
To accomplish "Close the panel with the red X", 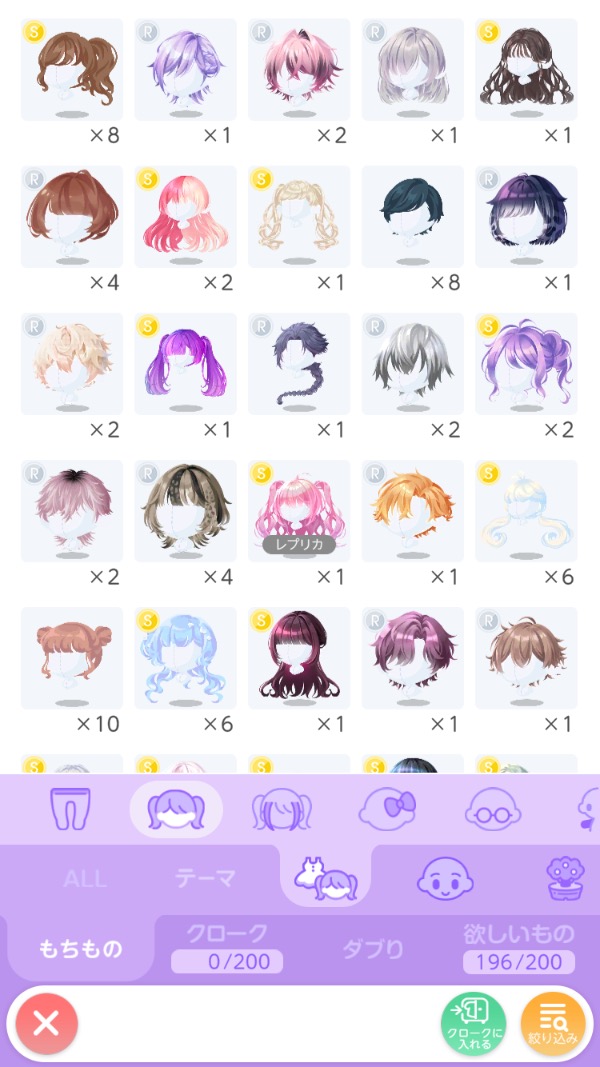I will (46, 1022).
